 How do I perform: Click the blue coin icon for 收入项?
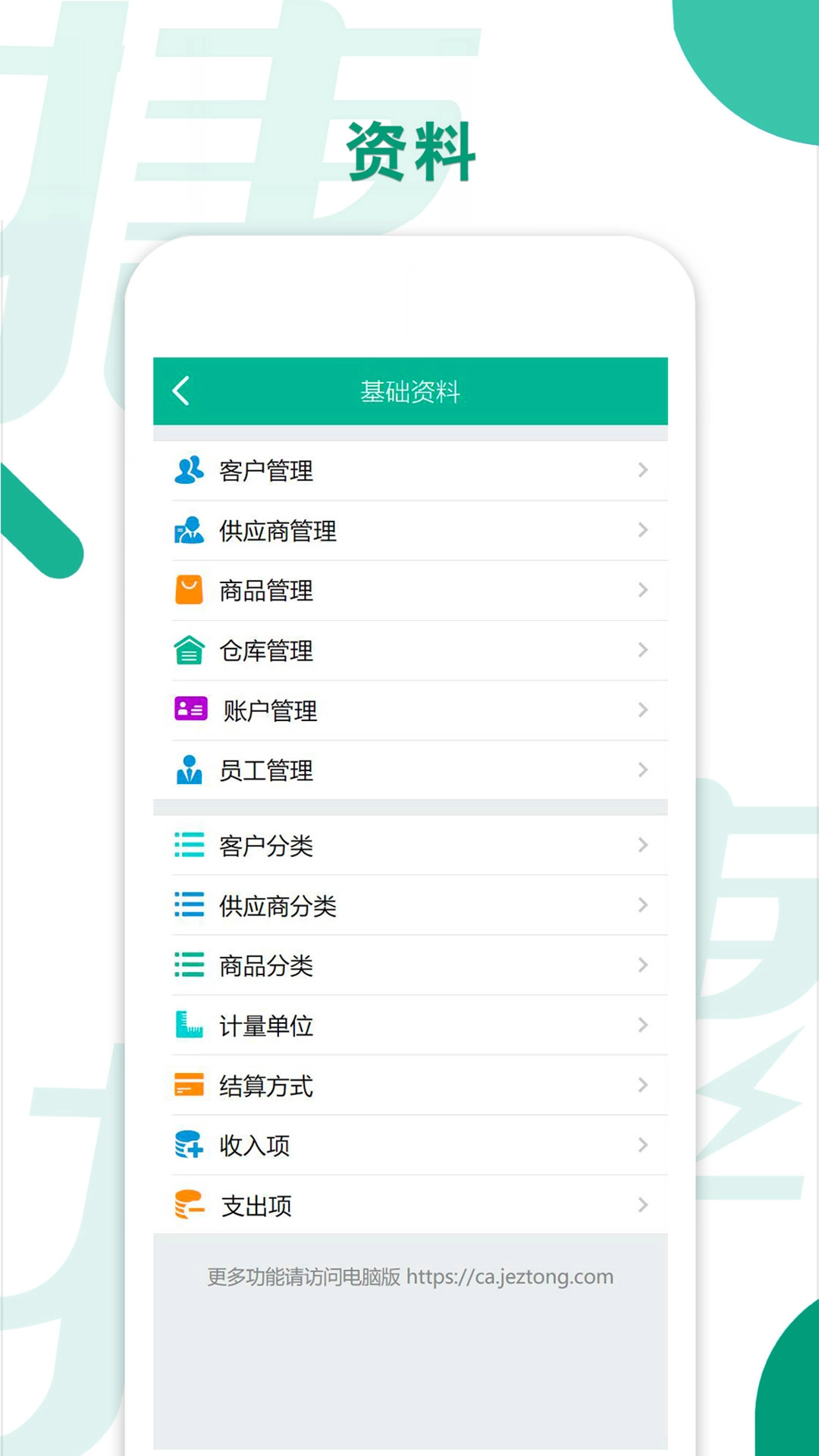click(x=189, y=1146)
